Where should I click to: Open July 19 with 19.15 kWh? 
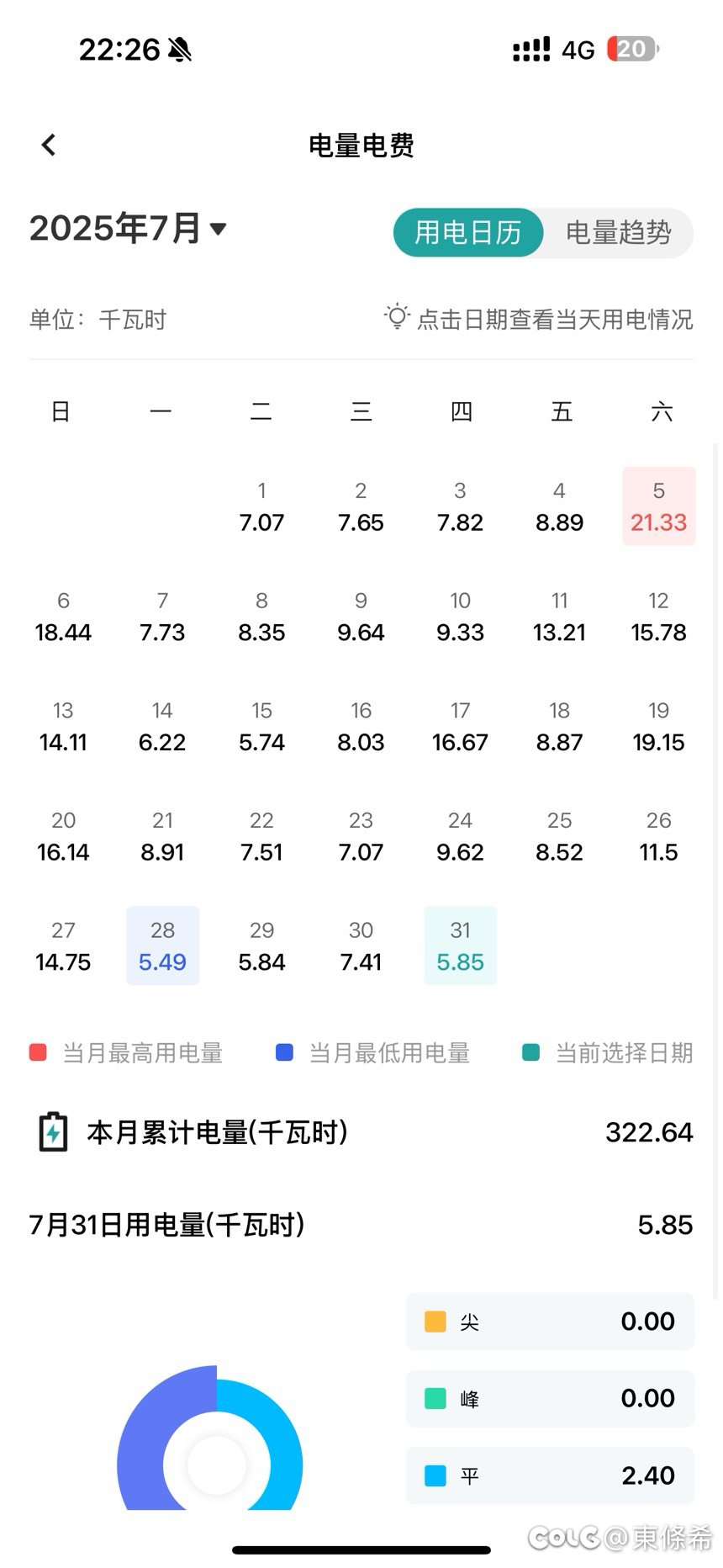(x=659, y=727)
